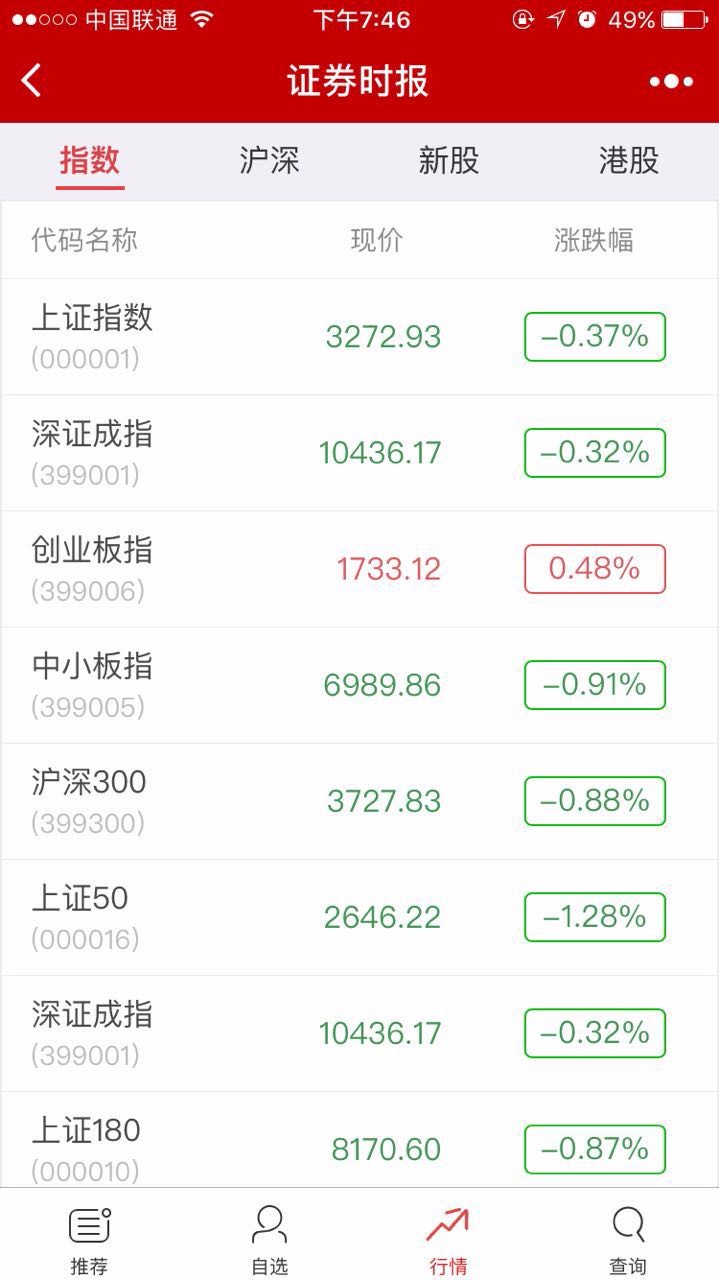Go to the 查询 bottom tab
The image size is (719, 1280).
click(629, 1239)
